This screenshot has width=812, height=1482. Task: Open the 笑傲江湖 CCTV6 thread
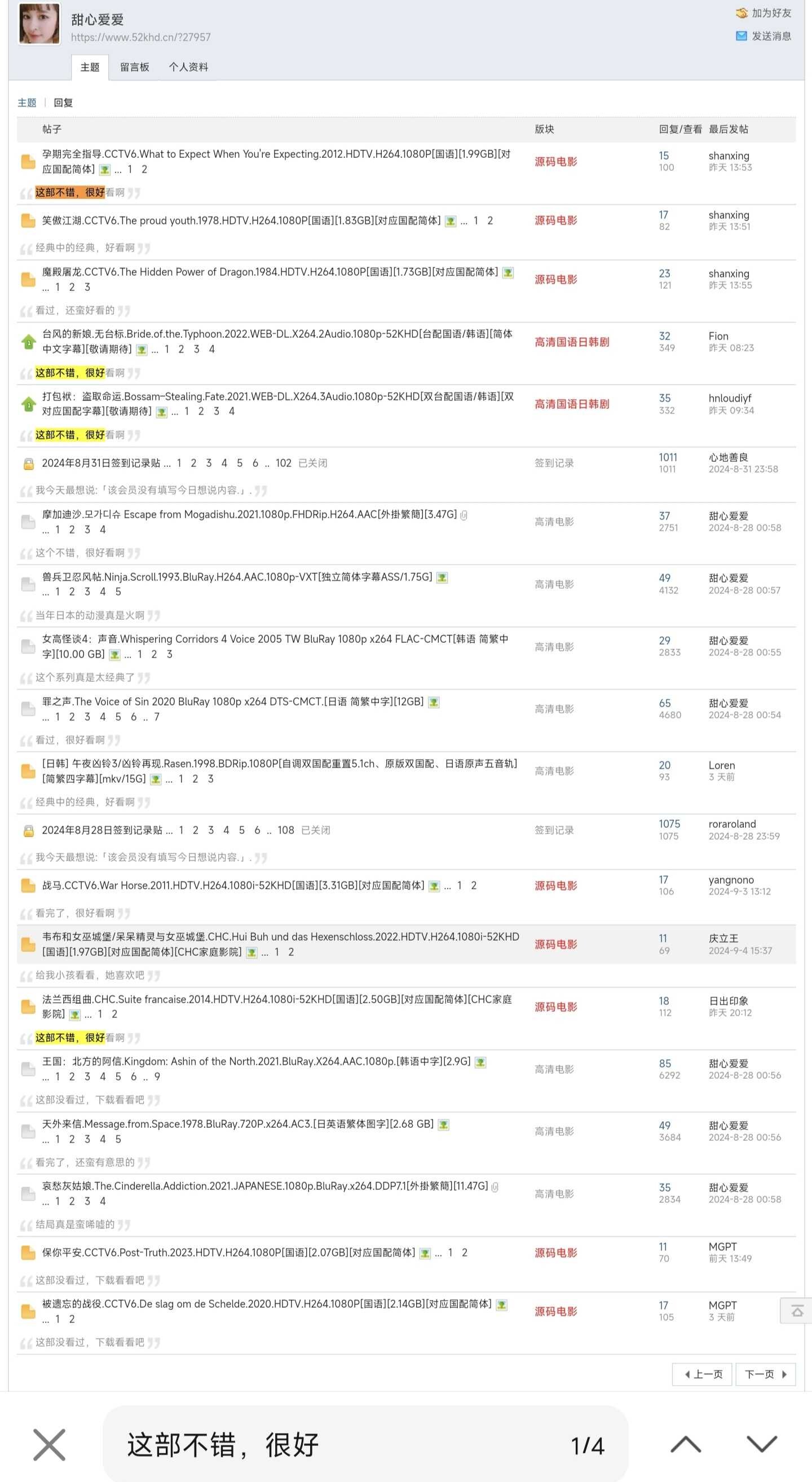click(241, 221)
